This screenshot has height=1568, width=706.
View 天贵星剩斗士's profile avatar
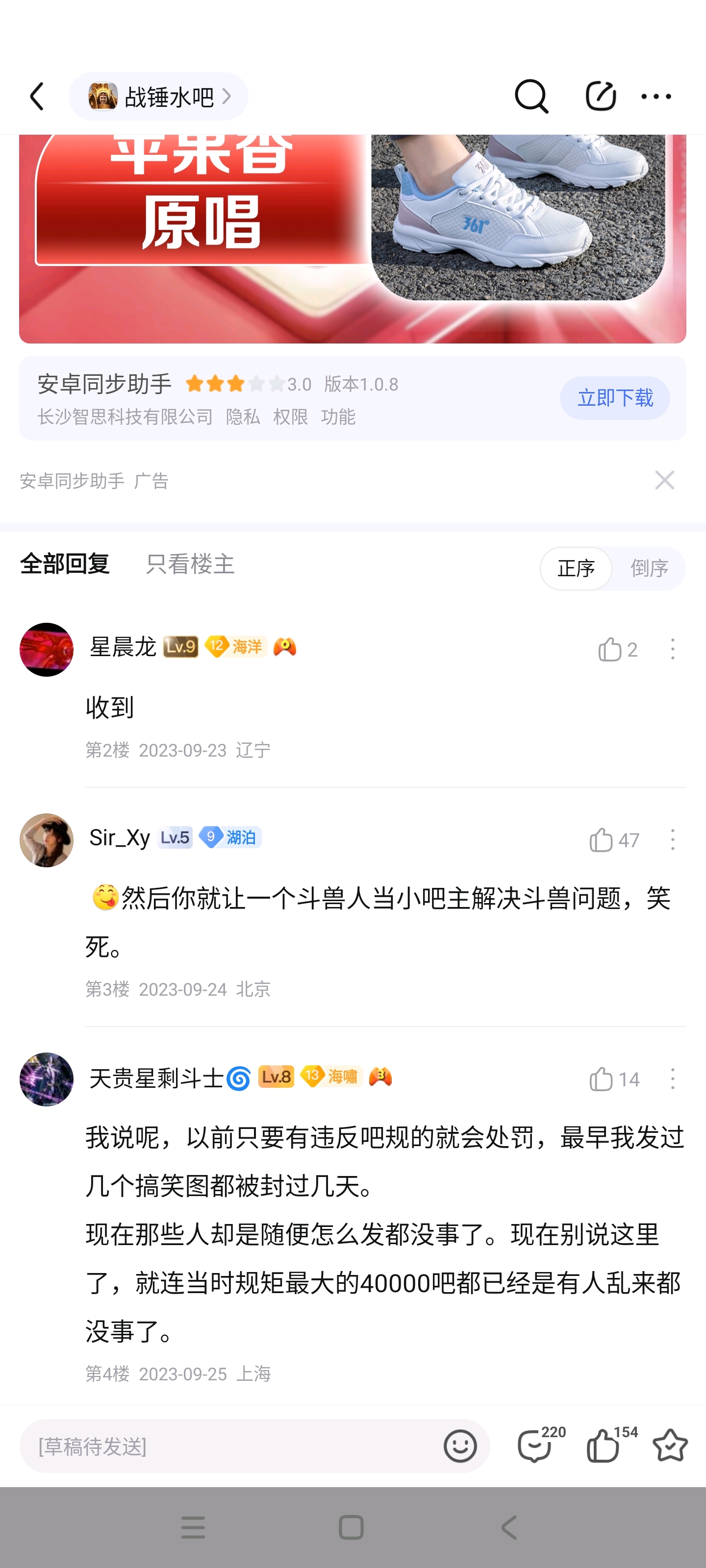tap(46, 1079)
